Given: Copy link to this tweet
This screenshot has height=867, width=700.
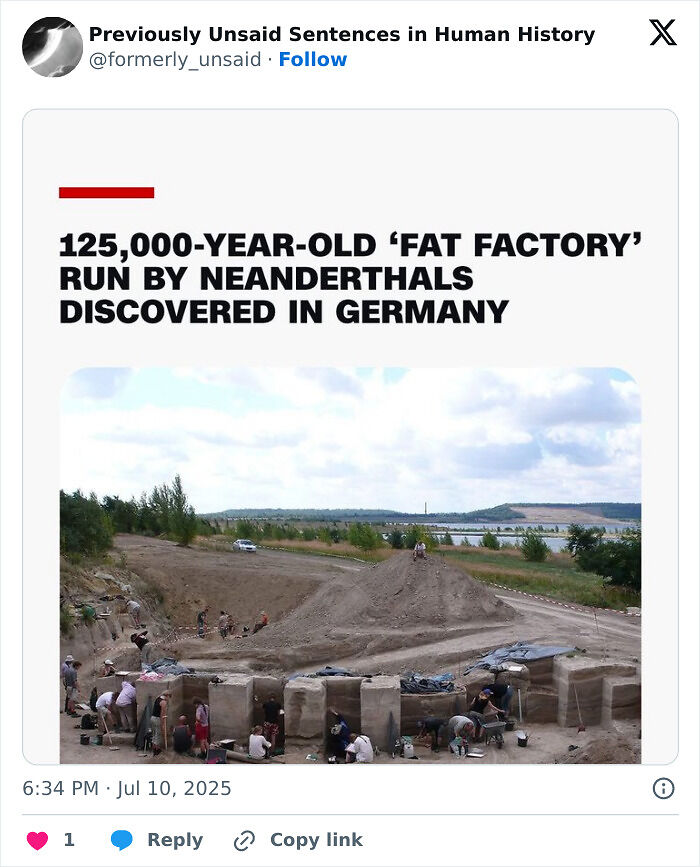Looking at the screenshot, I should [x=298, y=840].
